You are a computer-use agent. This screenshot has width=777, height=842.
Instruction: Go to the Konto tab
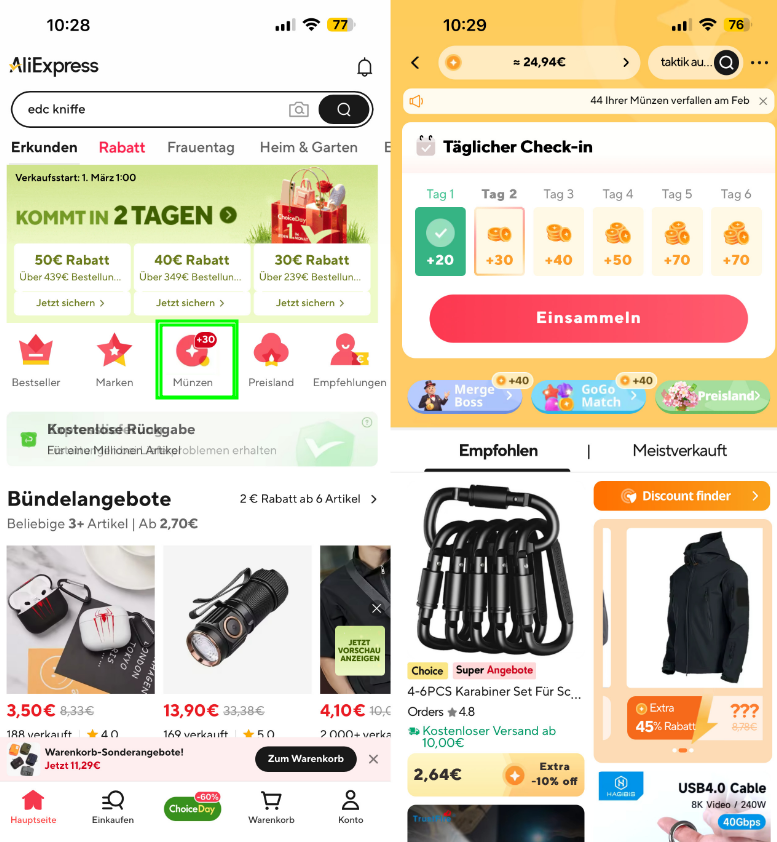[x=350, y=806]
